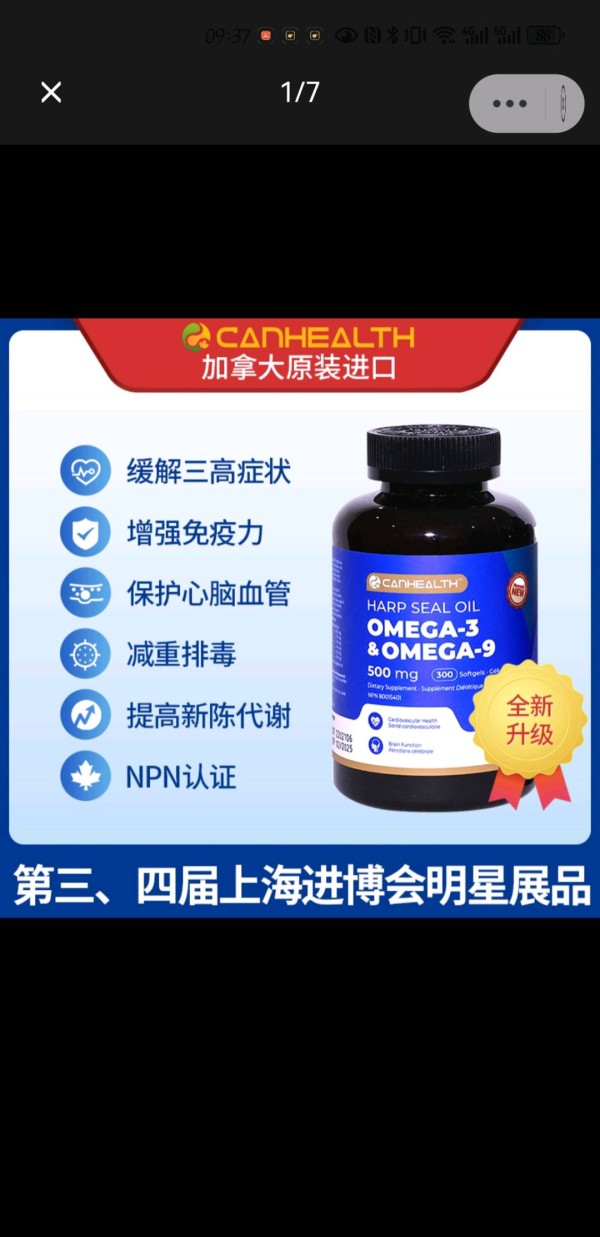Tap the CANHEALTH seal oil product image
Image resolution: width=600 pixels, height=1237 pixels.
300,617
